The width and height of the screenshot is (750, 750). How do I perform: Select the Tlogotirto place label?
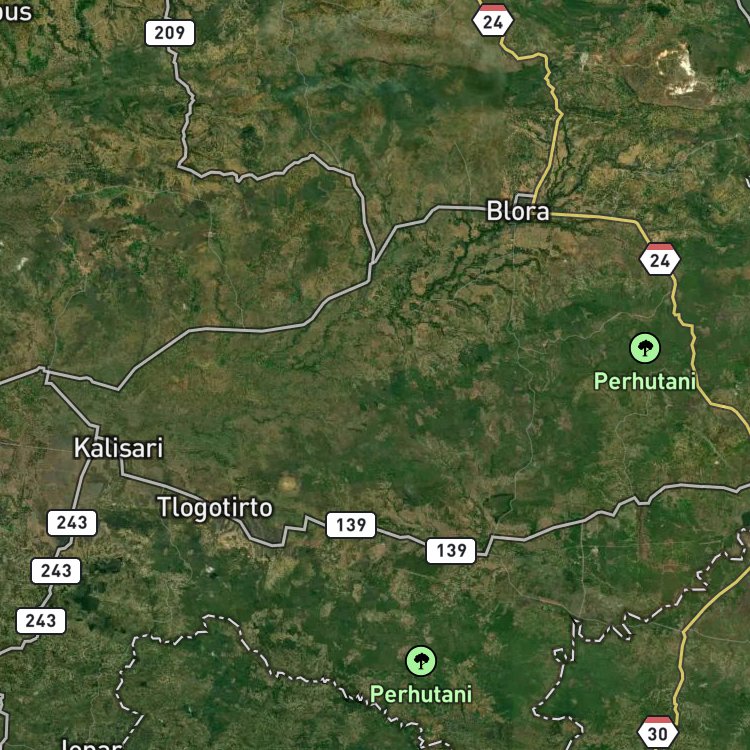pyautogui.click(x=215, y=508)
